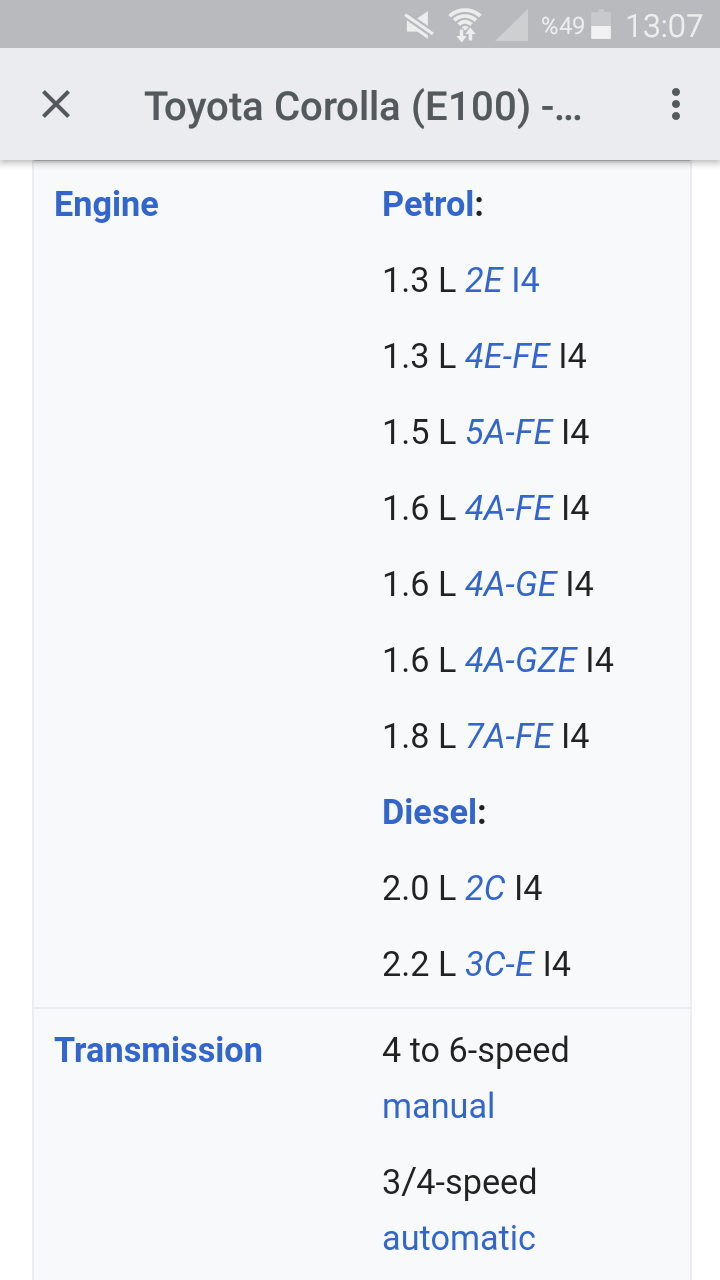This screenshot has height=1280, width=720.
Task: Open the 3C-E diesel engine link
Action: [499, 965]
